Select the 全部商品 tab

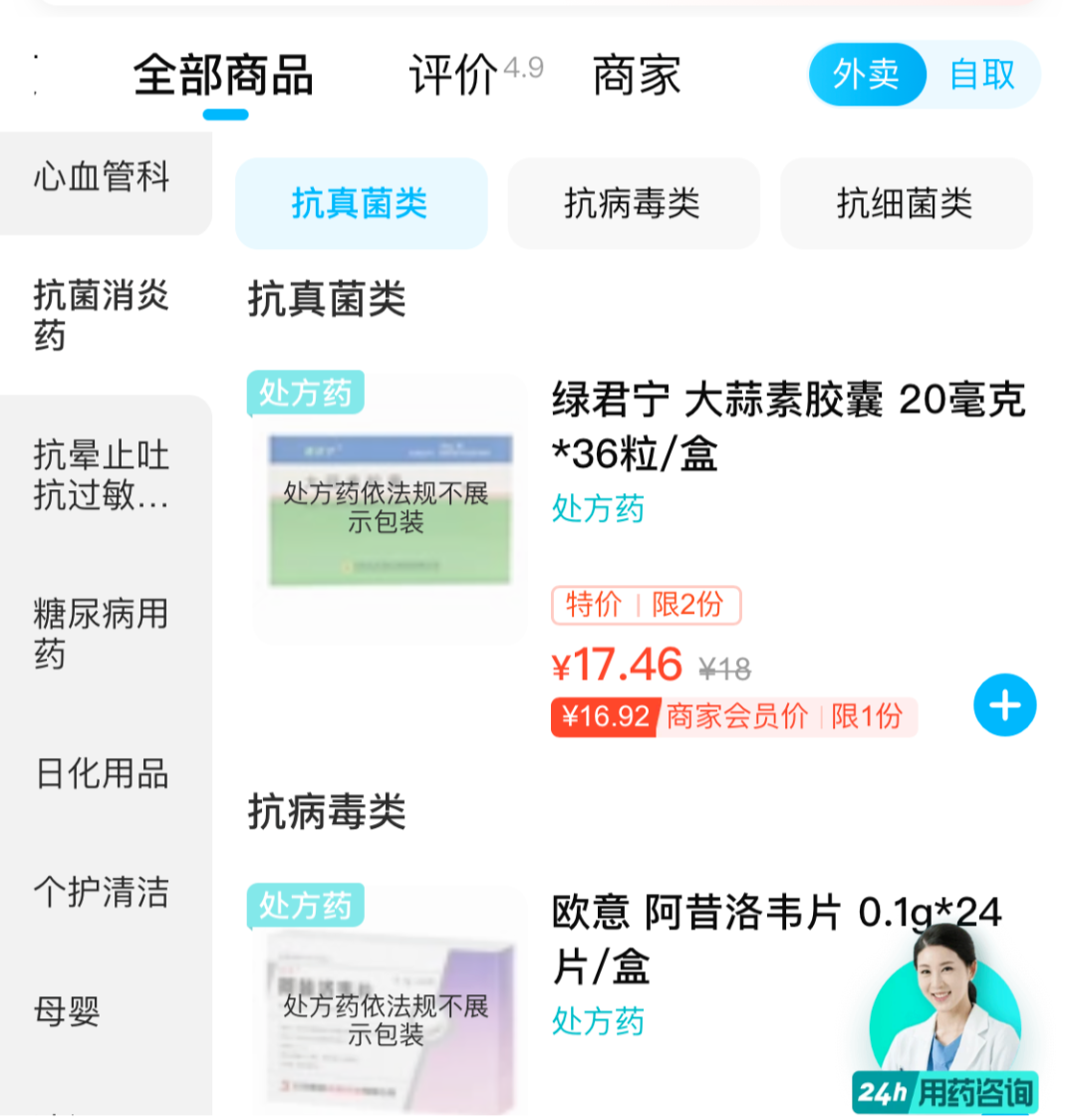(223, 76)
